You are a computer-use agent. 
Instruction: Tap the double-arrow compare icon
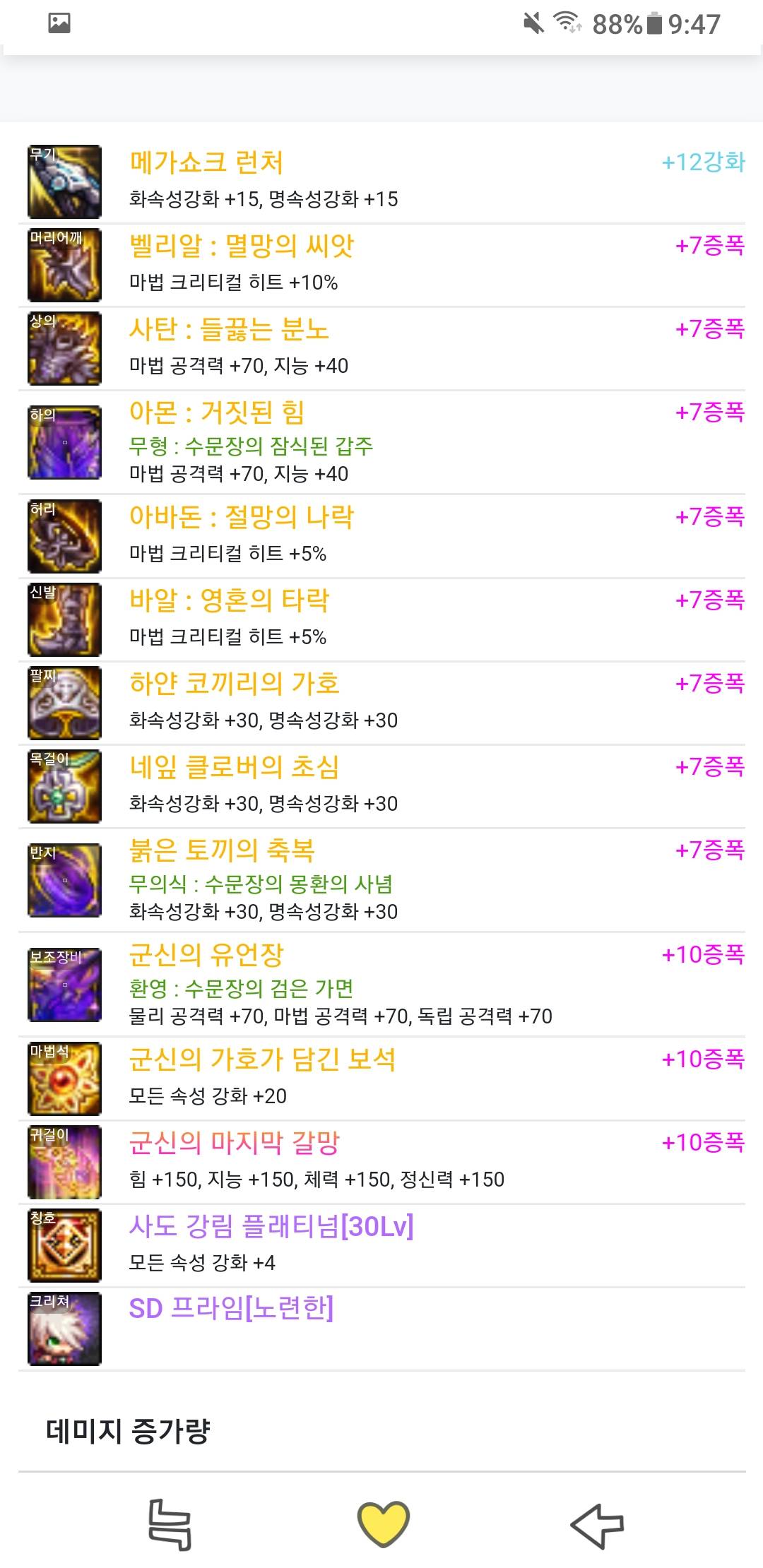170,1524
